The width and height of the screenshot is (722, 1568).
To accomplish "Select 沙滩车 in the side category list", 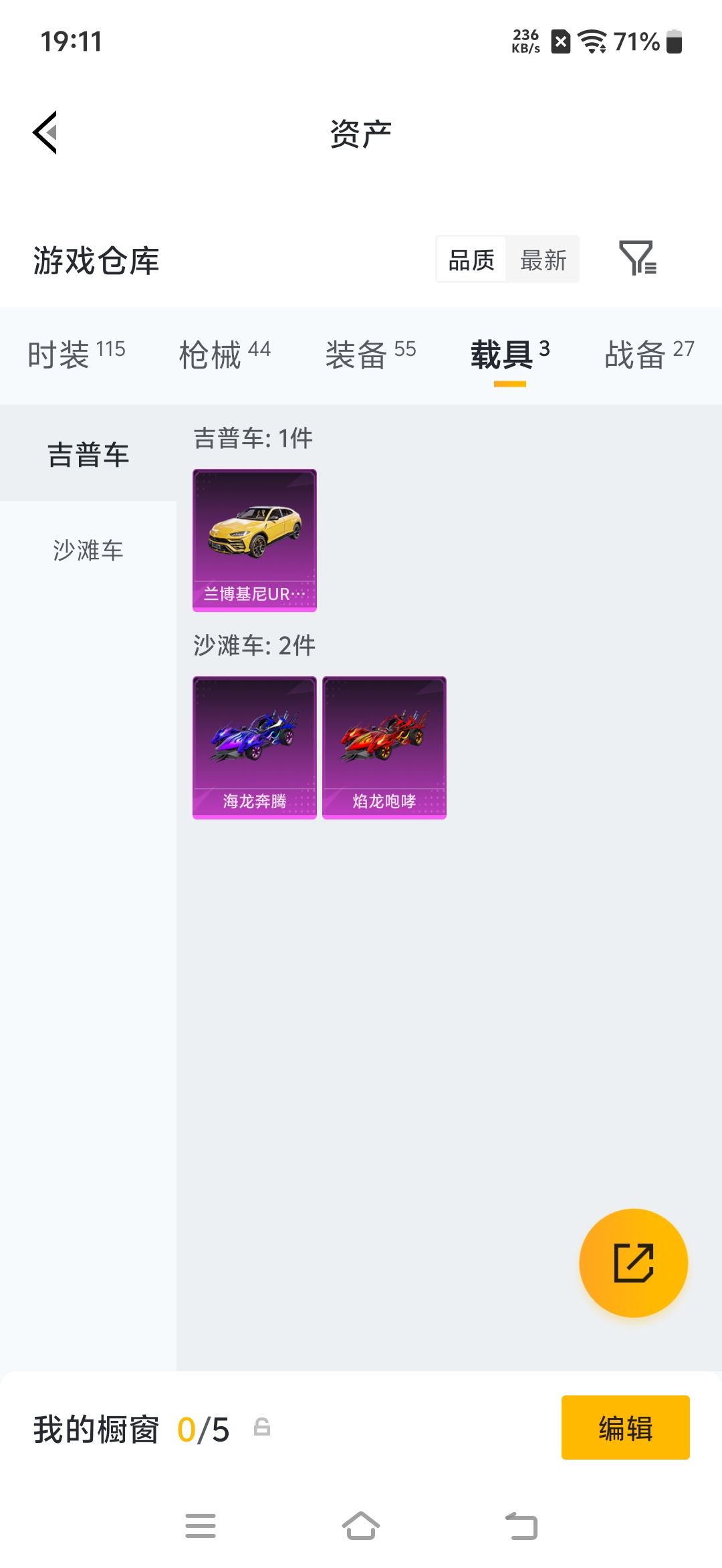I will click(88, 551).
